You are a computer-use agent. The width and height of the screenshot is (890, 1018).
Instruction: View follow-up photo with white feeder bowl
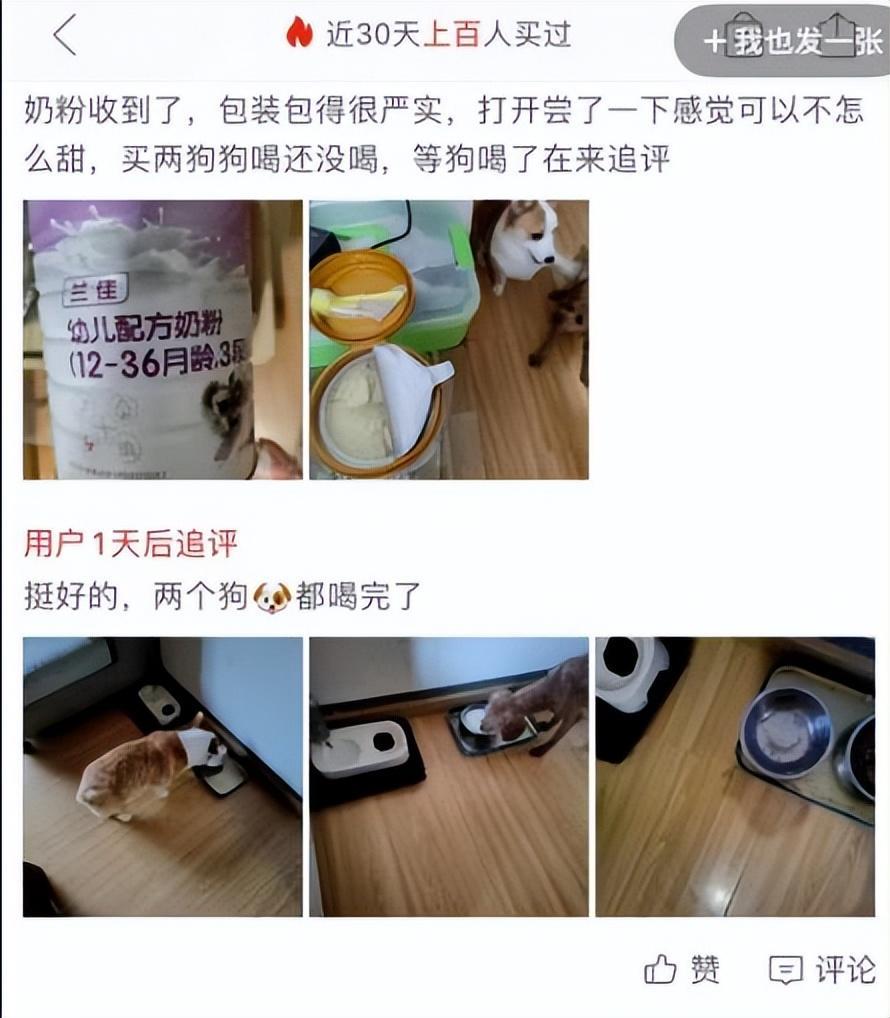[x=448, y=776]
